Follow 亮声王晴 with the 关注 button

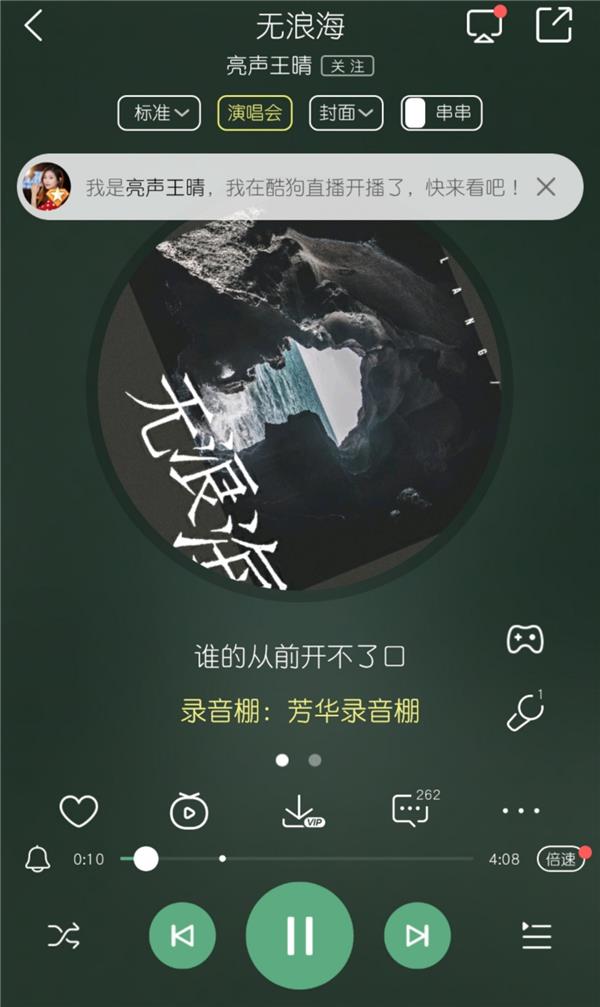point(348,66)
